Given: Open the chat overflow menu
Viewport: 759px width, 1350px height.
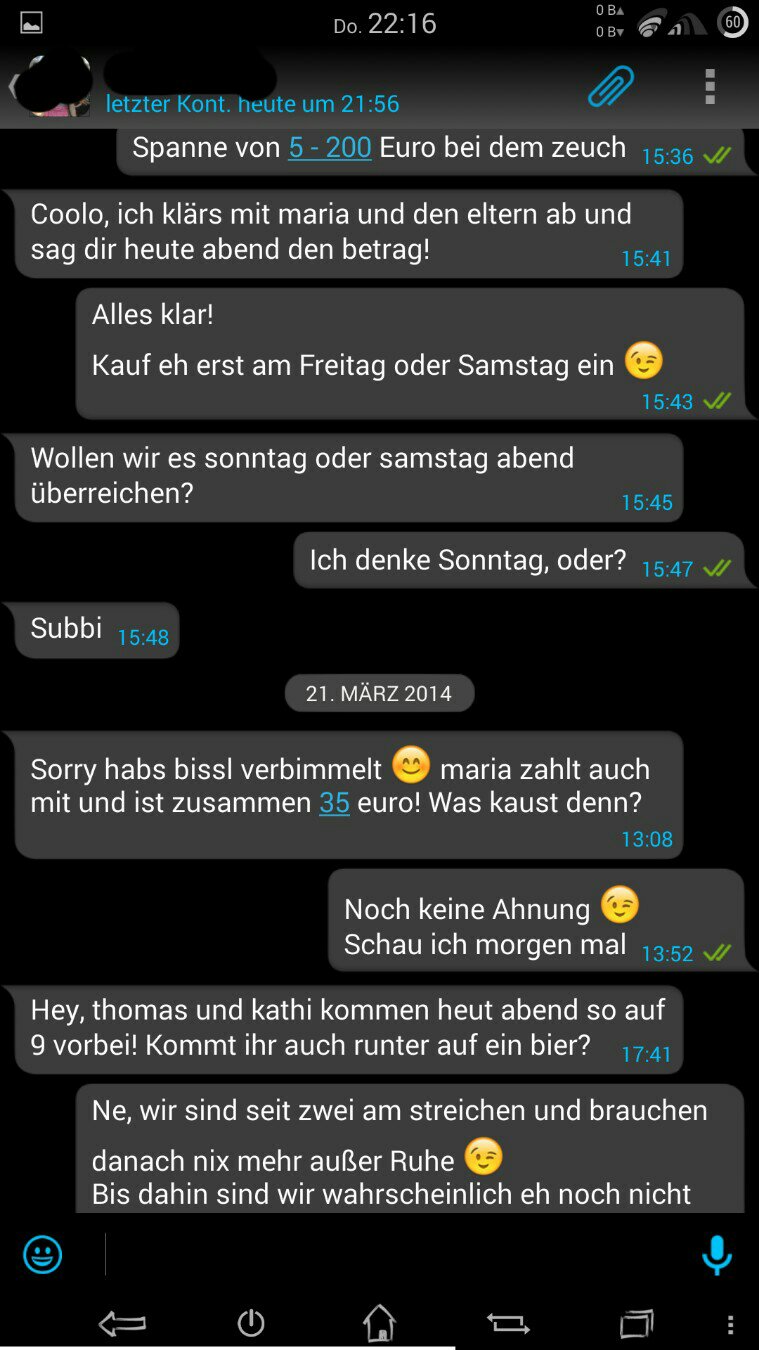Looking at the screenshot, I should coord(710,86).
